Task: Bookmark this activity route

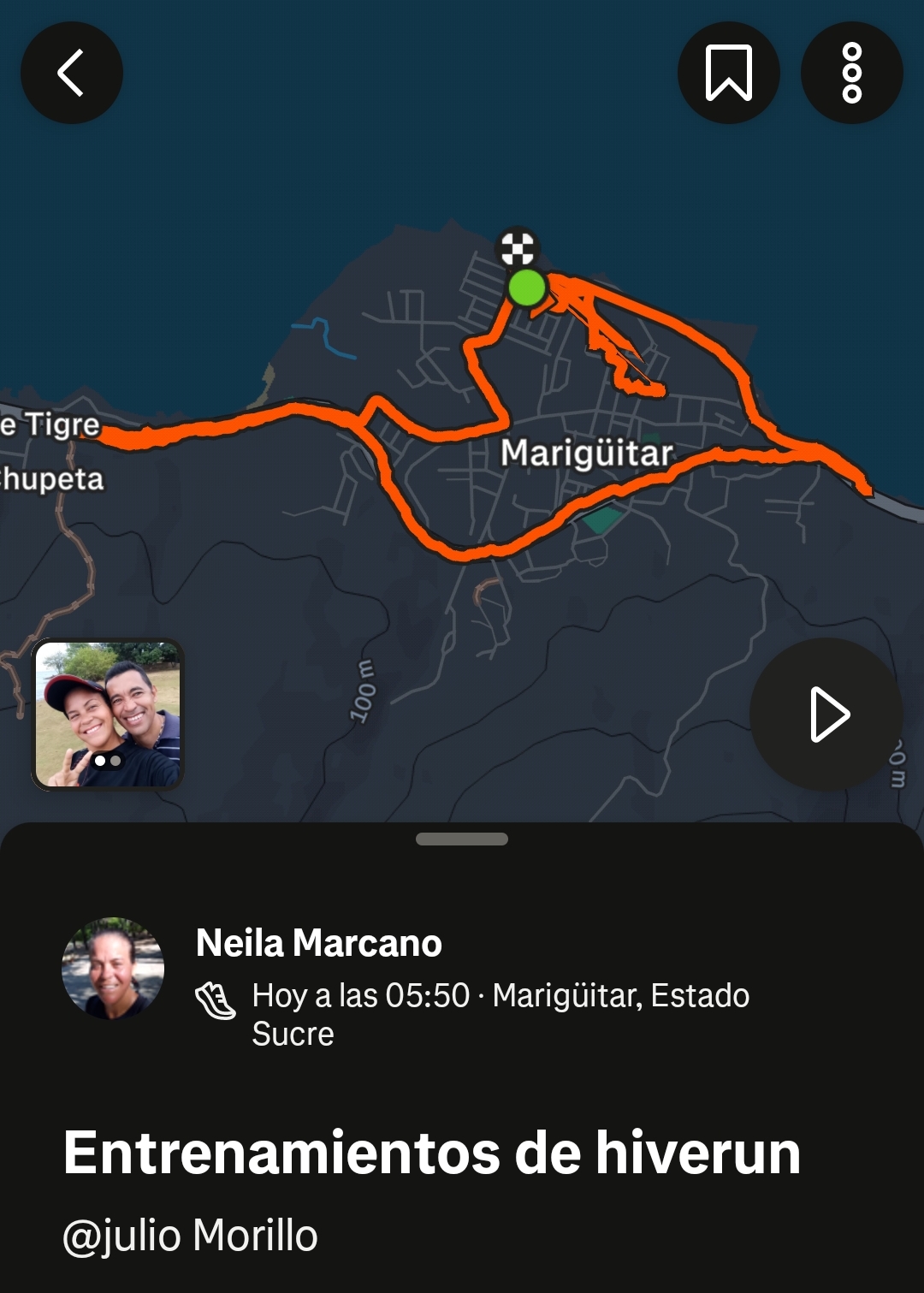Action: point(728,73)
